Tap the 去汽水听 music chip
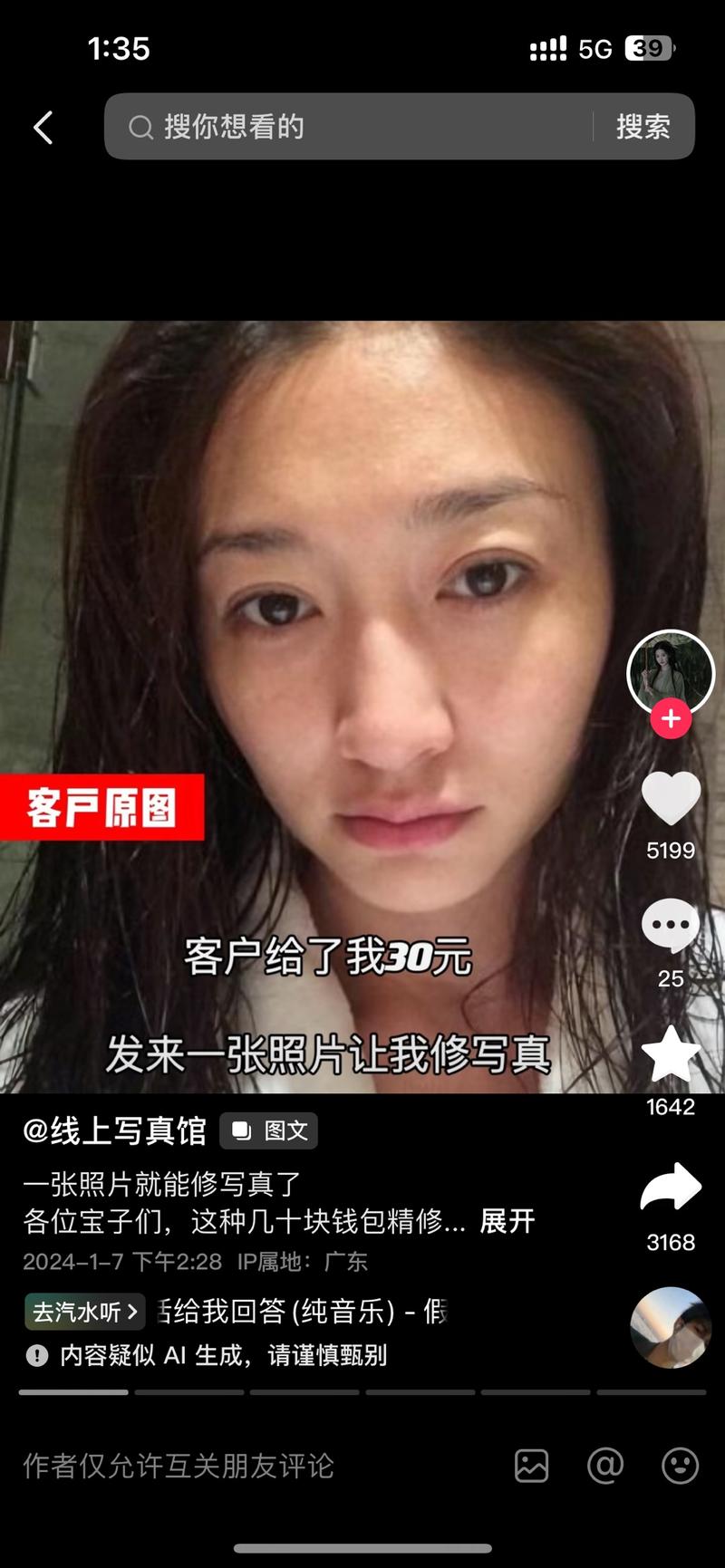Viewport: 725px width, 1568px height. [x=84, y=1311]
